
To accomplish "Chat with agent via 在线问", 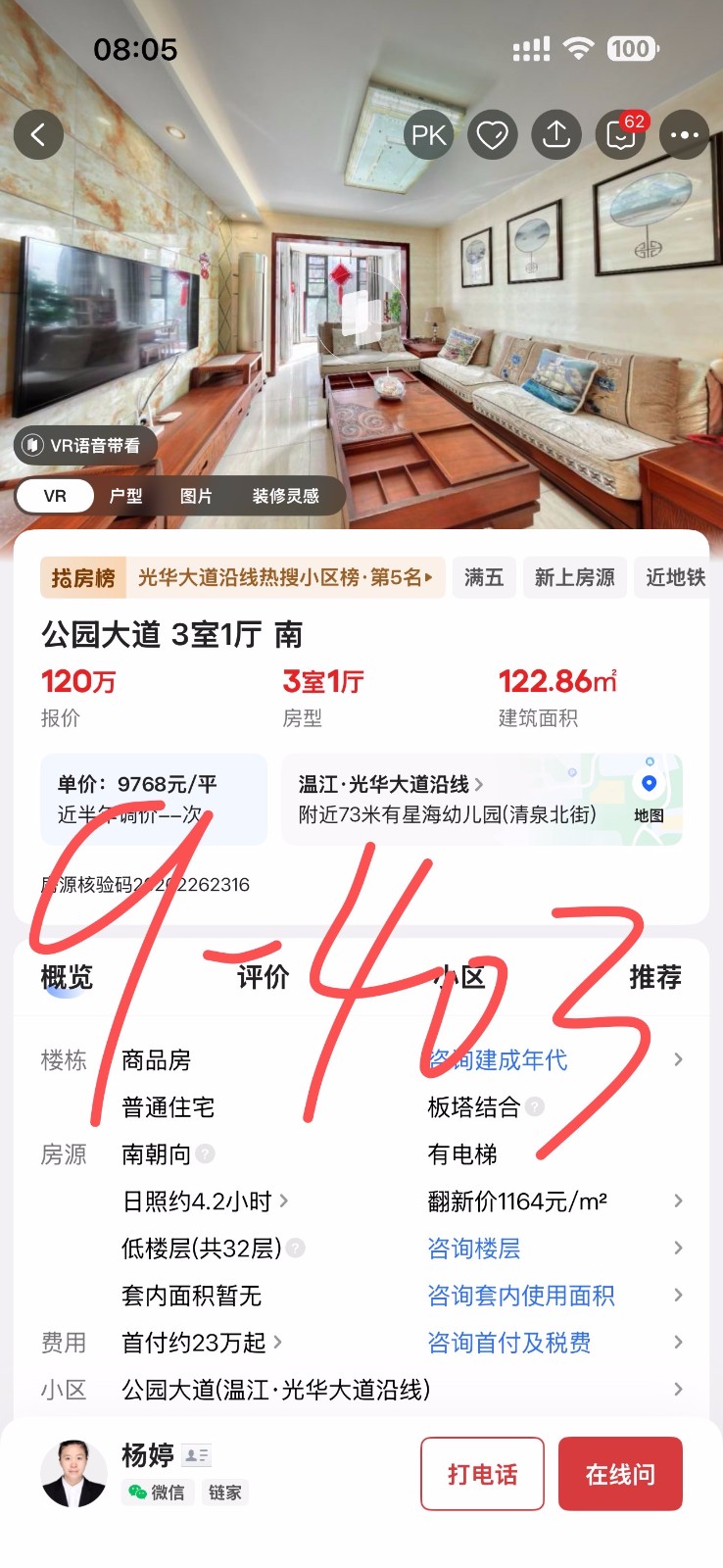I will pos(620,1474).
